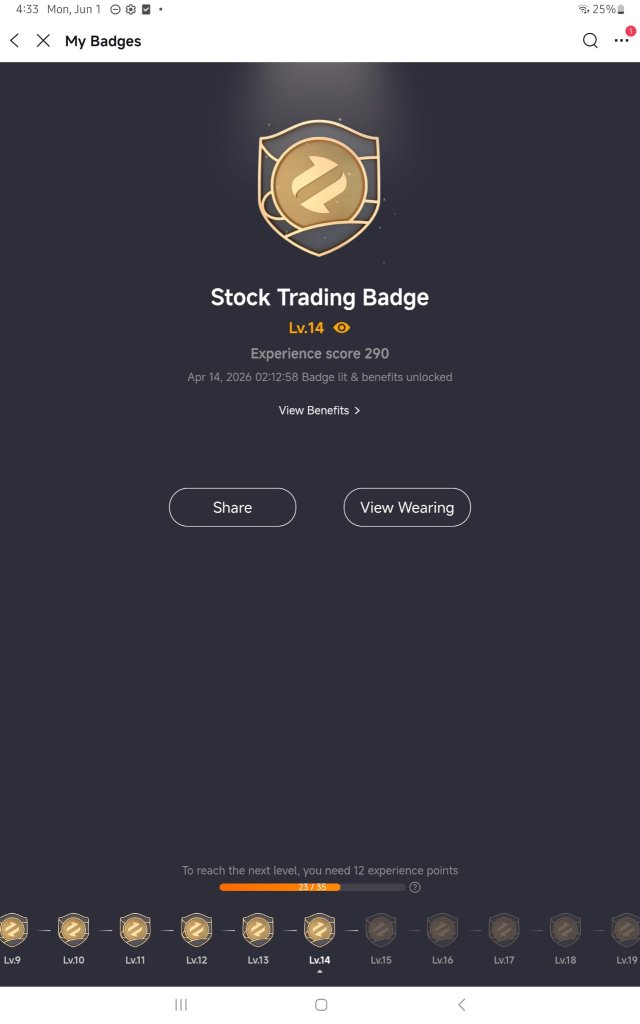The image size is (640, 1024).
Task: Go back using the top-left arrow
Action: coord(15,40)
